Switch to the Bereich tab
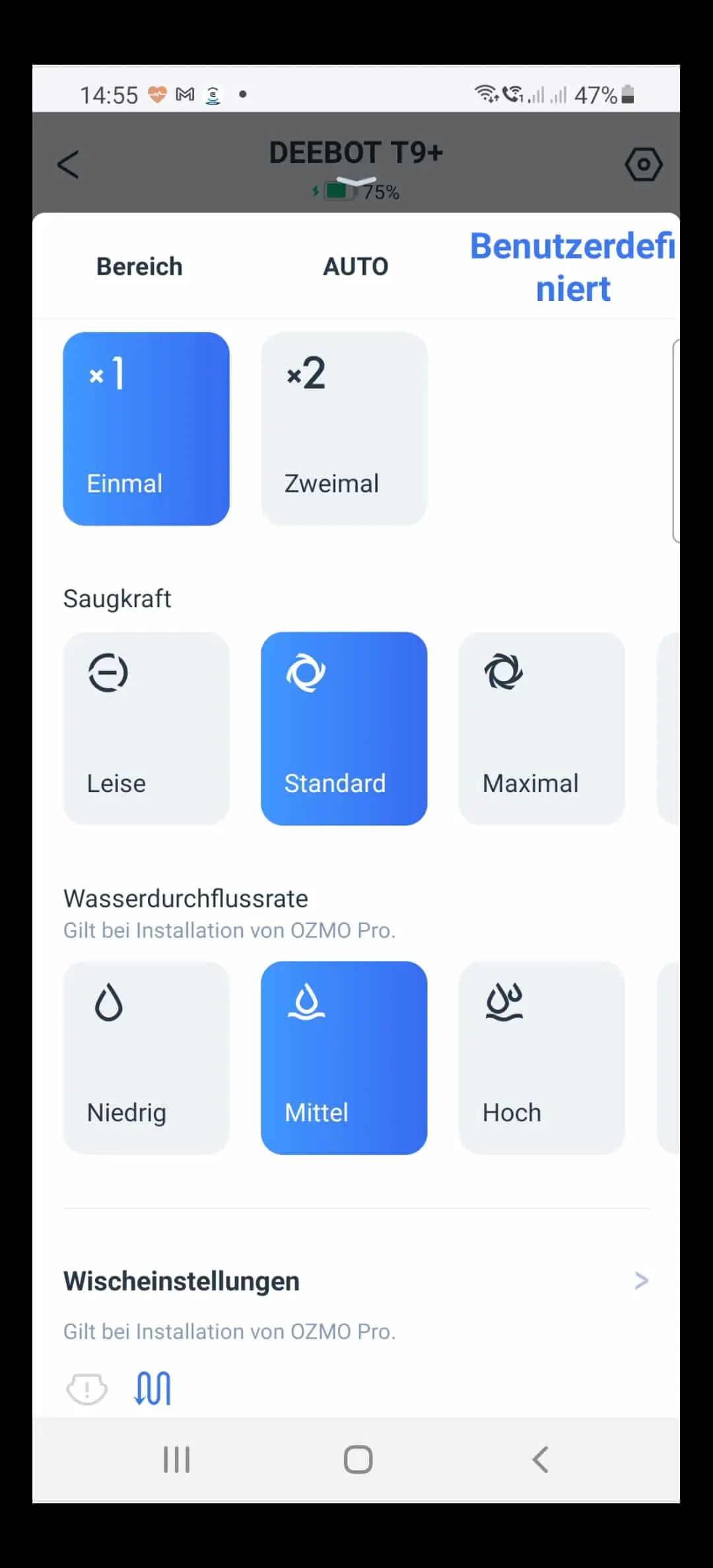The height and width of the screenshot is (1568, 713). pyautogui.click(x=139, y=267)
